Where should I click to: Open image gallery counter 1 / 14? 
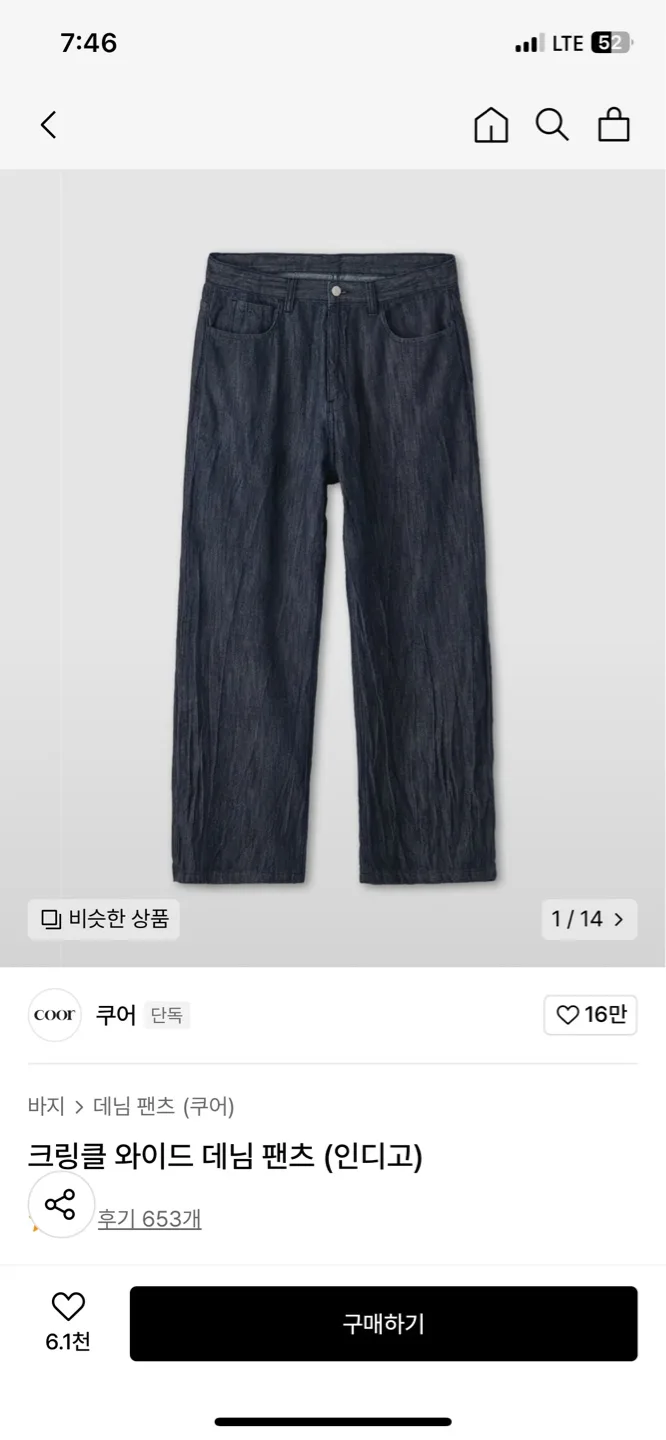click(x=588, y=918)
